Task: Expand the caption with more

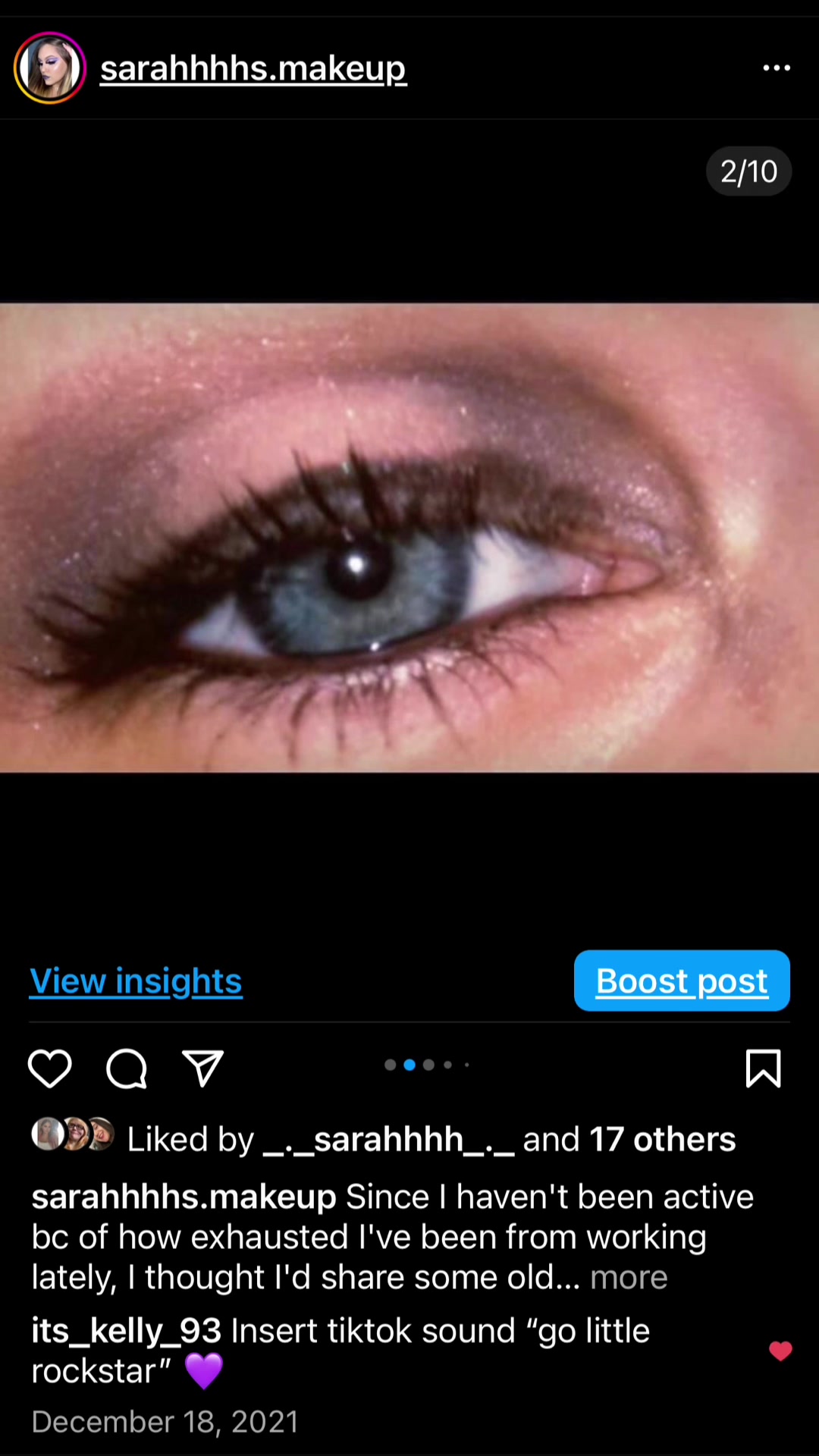Action: 629,1278
